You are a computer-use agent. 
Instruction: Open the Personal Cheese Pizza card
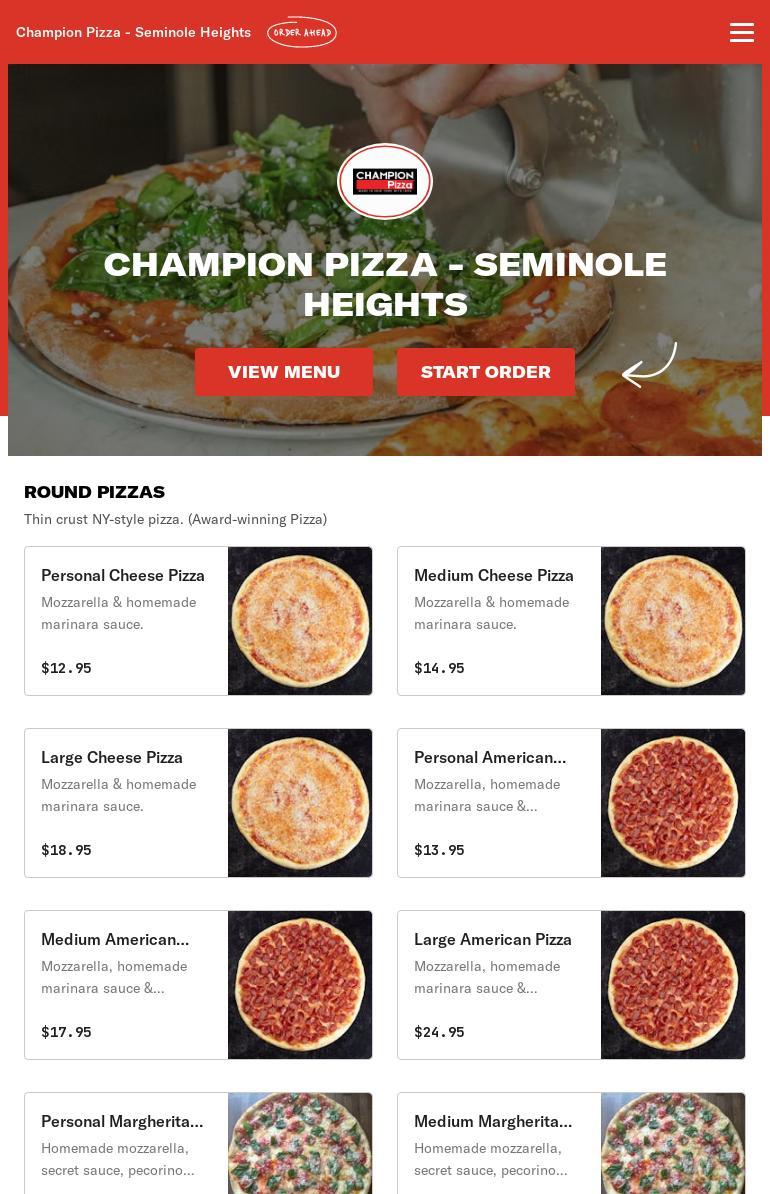pyautogui.click(x=198, y=621)
